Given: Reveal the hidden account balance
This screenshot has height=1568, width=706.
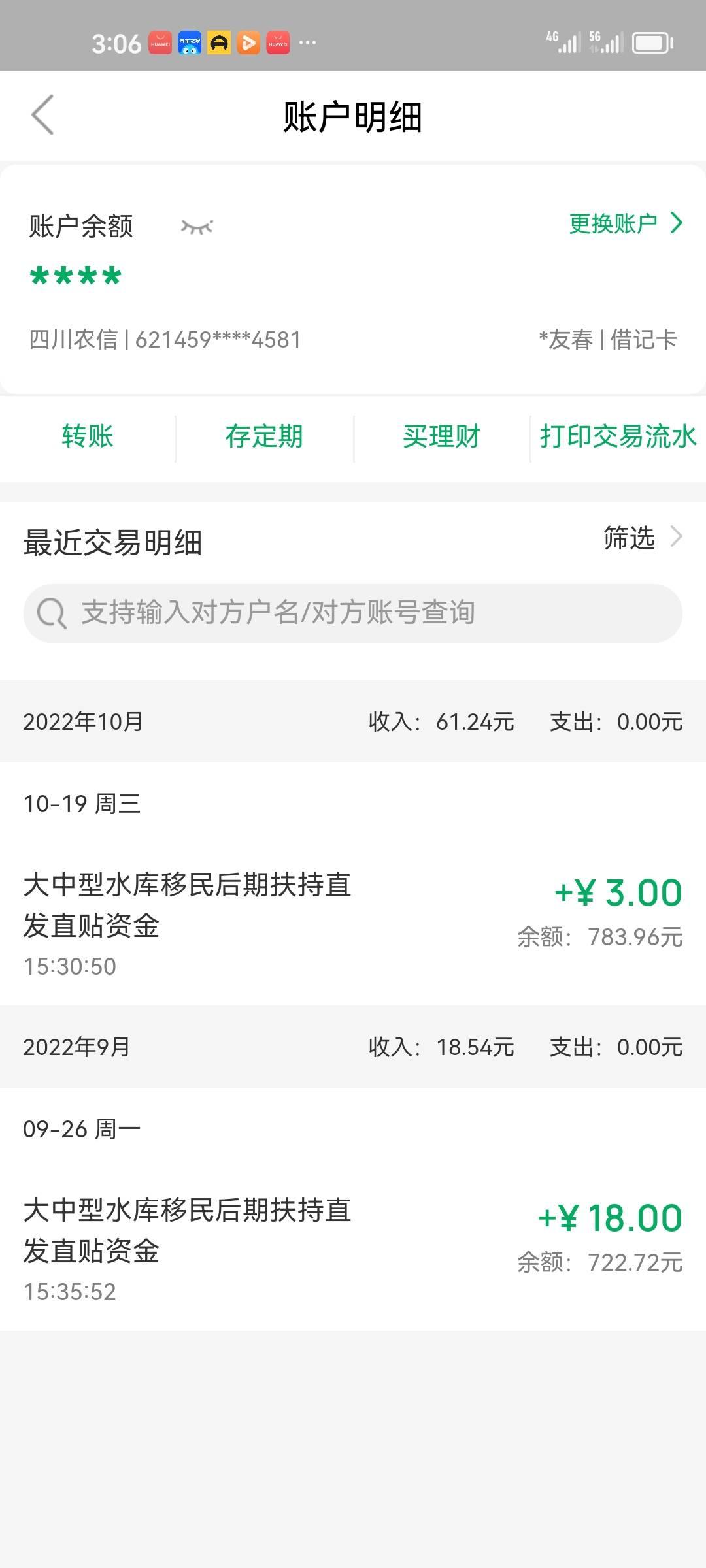Looking at the screenshot, I should point(197,227).
